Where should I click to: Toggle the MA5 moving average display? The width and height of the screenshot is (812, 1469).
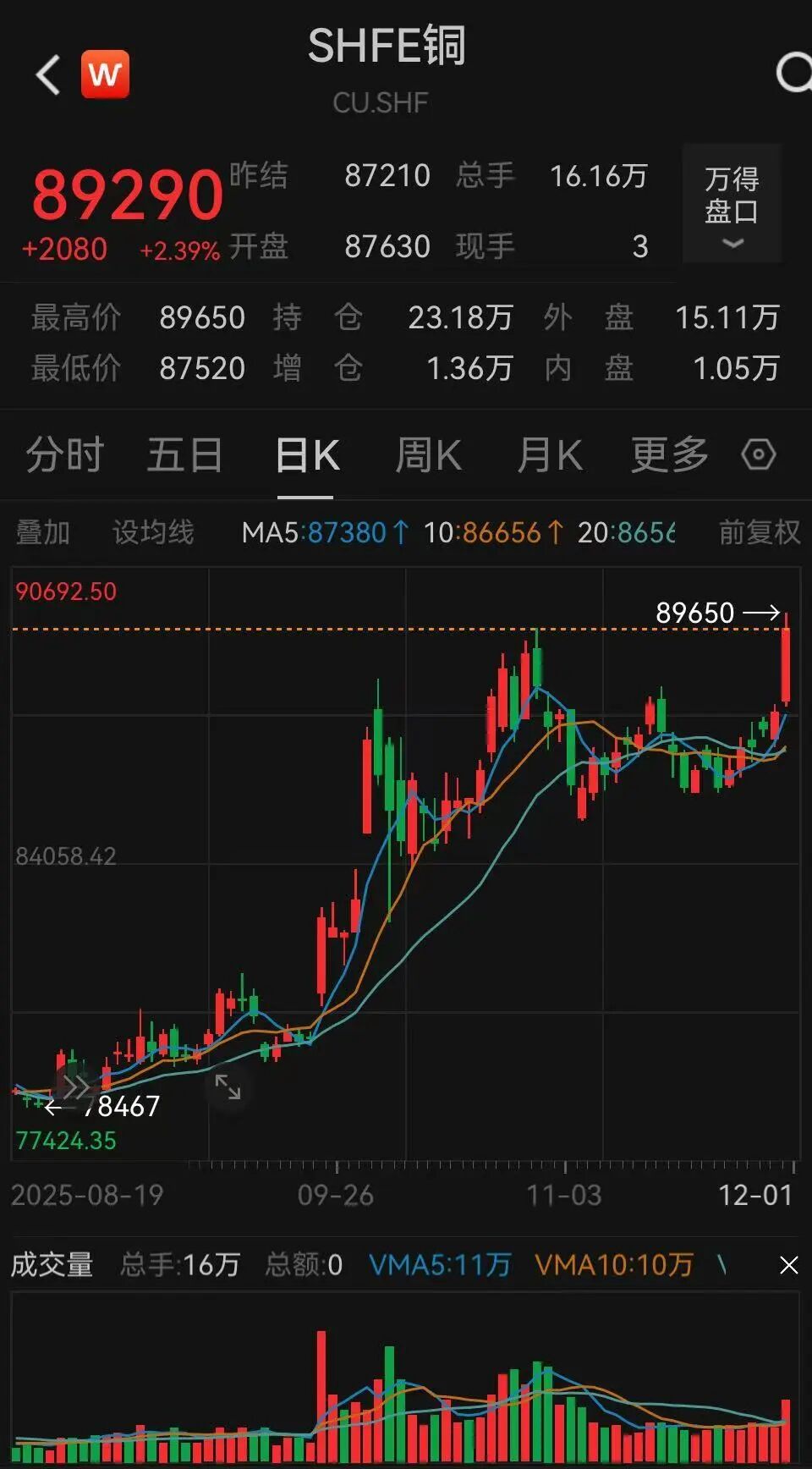pyautogui.click(x=324, y=533)
